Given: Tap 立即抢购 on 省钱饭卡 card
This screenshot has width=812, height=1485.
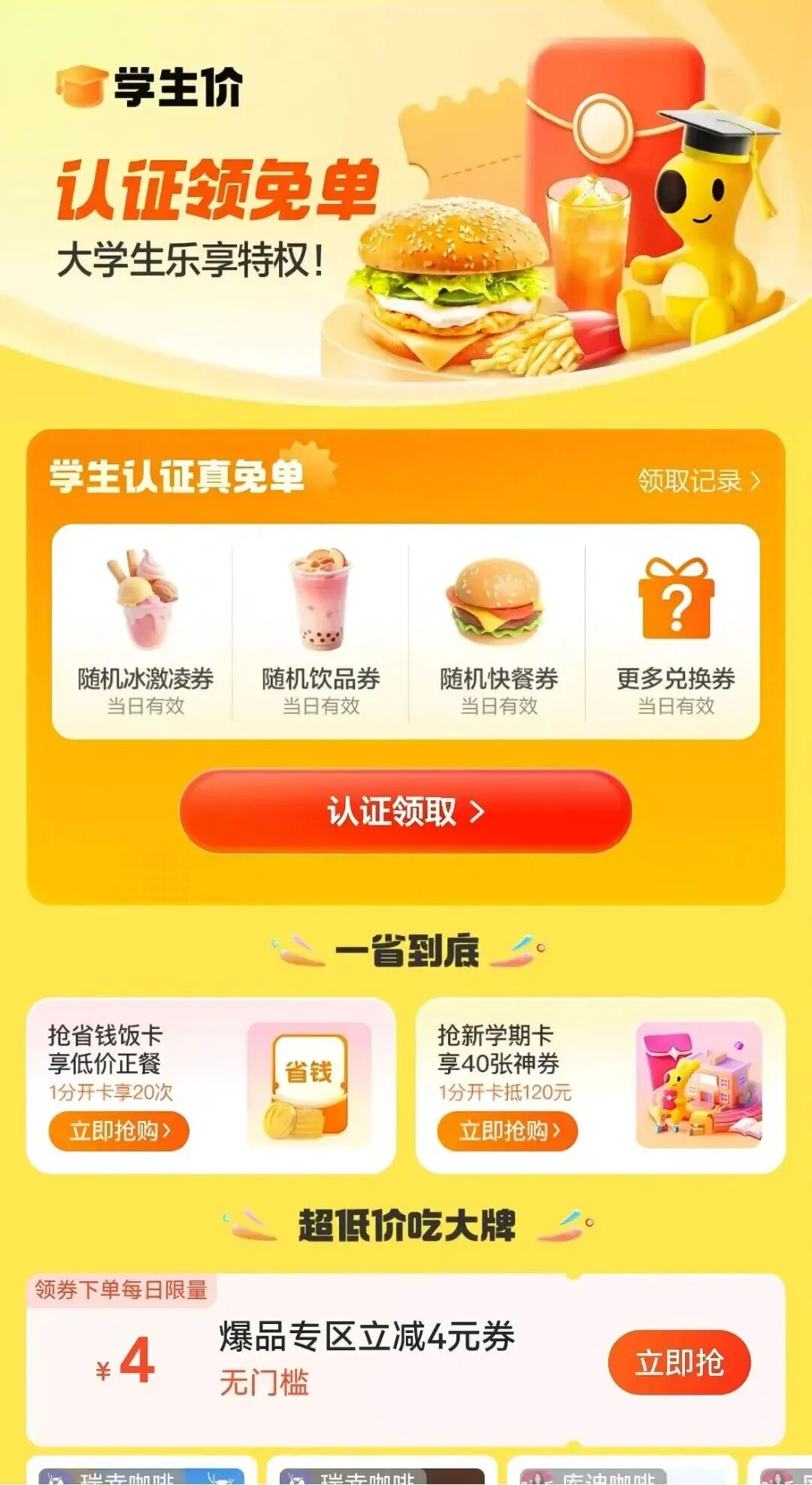Looking at the screenshot, I should (119, 1131).
